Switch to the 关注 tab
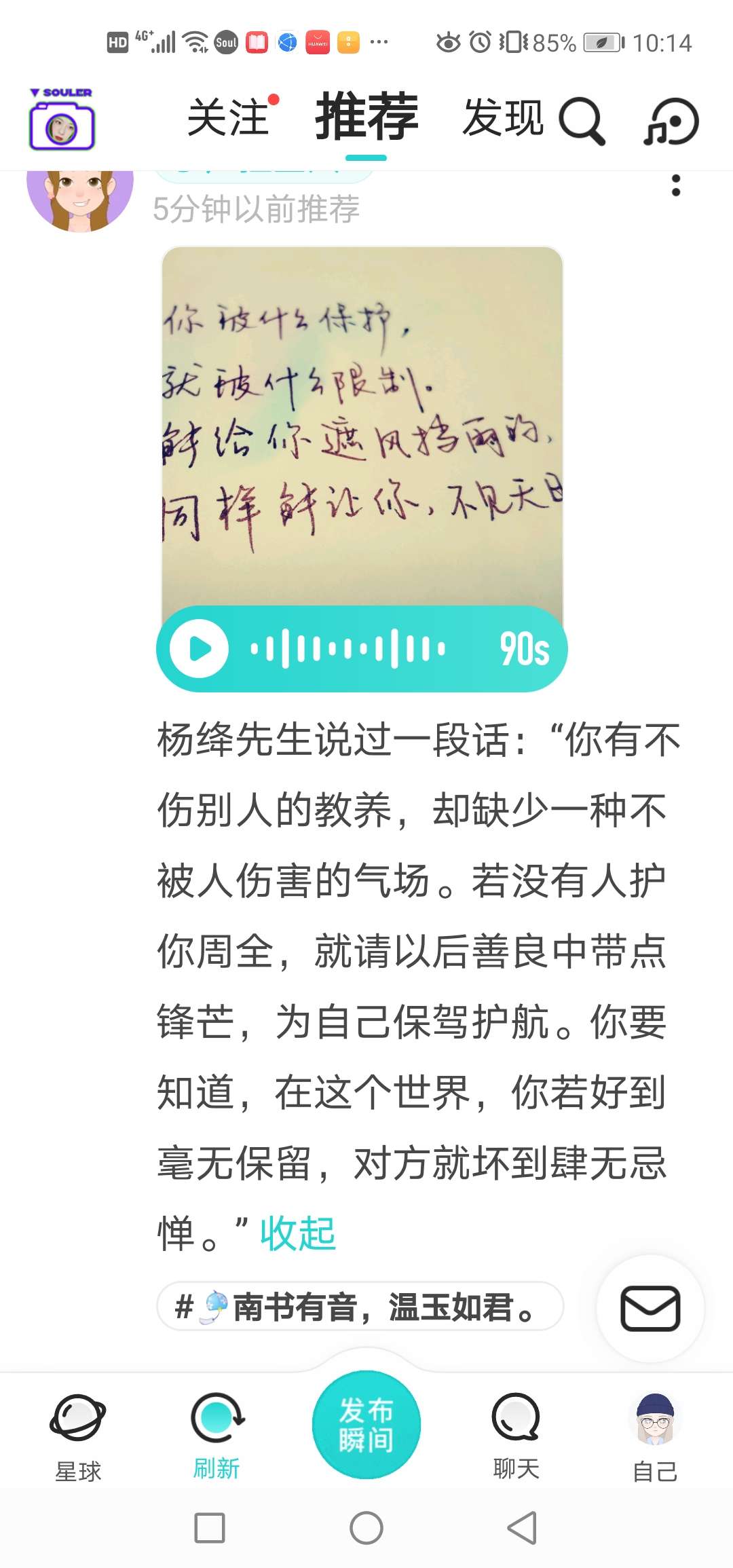 pos(228,118)
